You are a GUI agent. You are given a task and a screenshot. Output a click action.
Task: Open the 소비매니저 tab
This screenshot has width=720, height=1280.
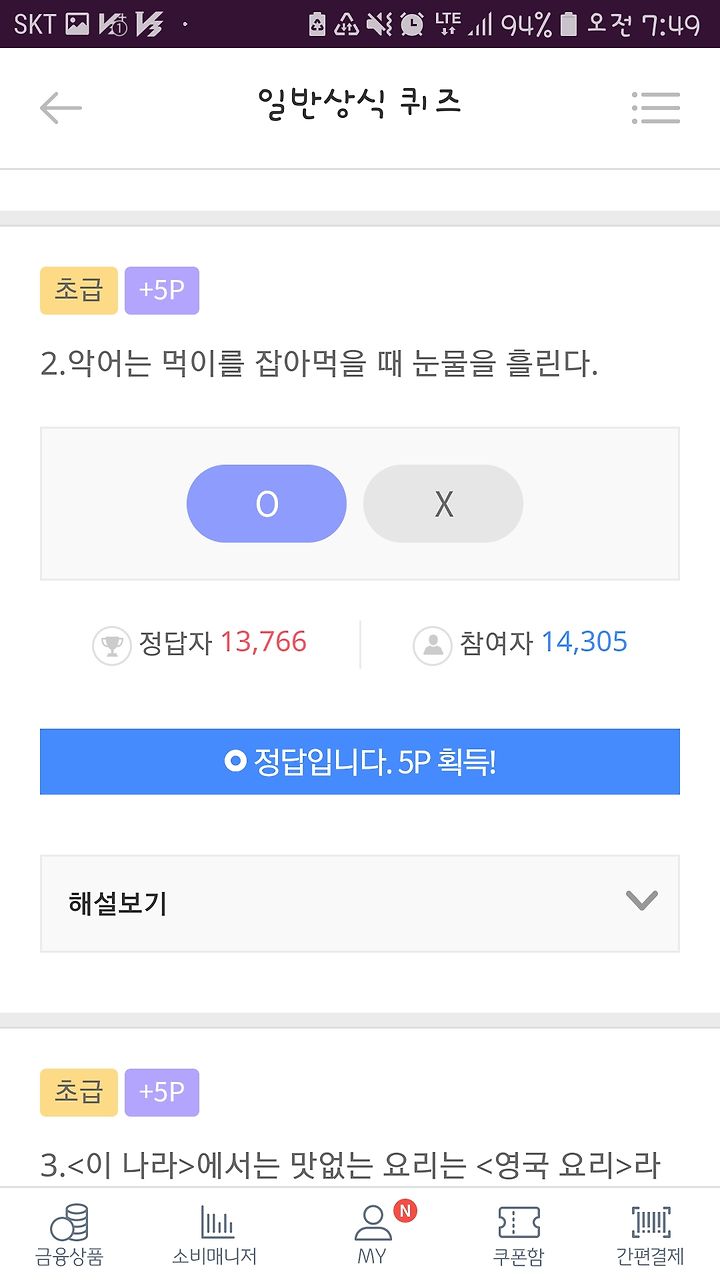tap(215, 1236)
